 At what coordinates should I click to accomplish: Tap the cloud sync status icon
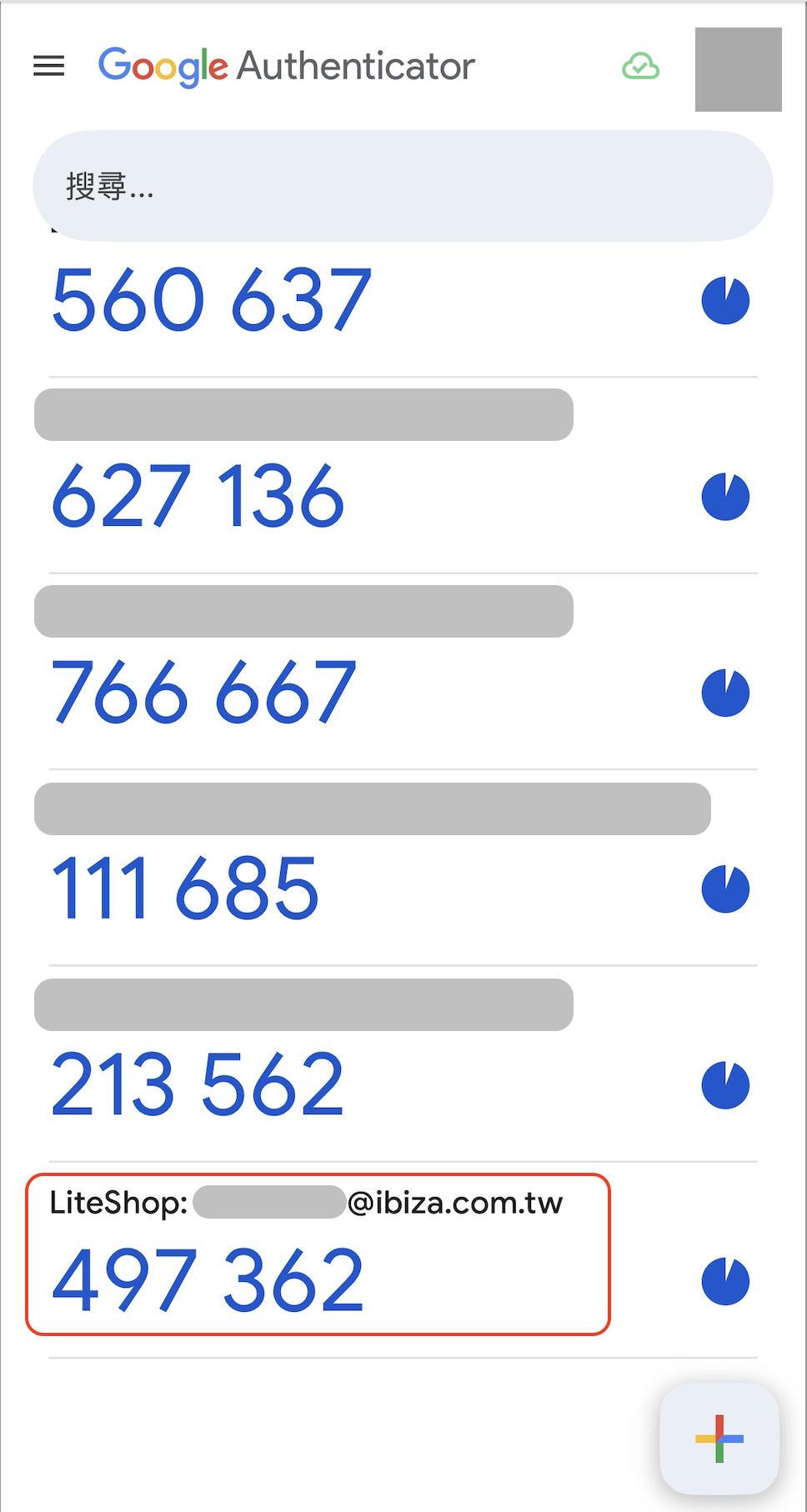[640, 66]
